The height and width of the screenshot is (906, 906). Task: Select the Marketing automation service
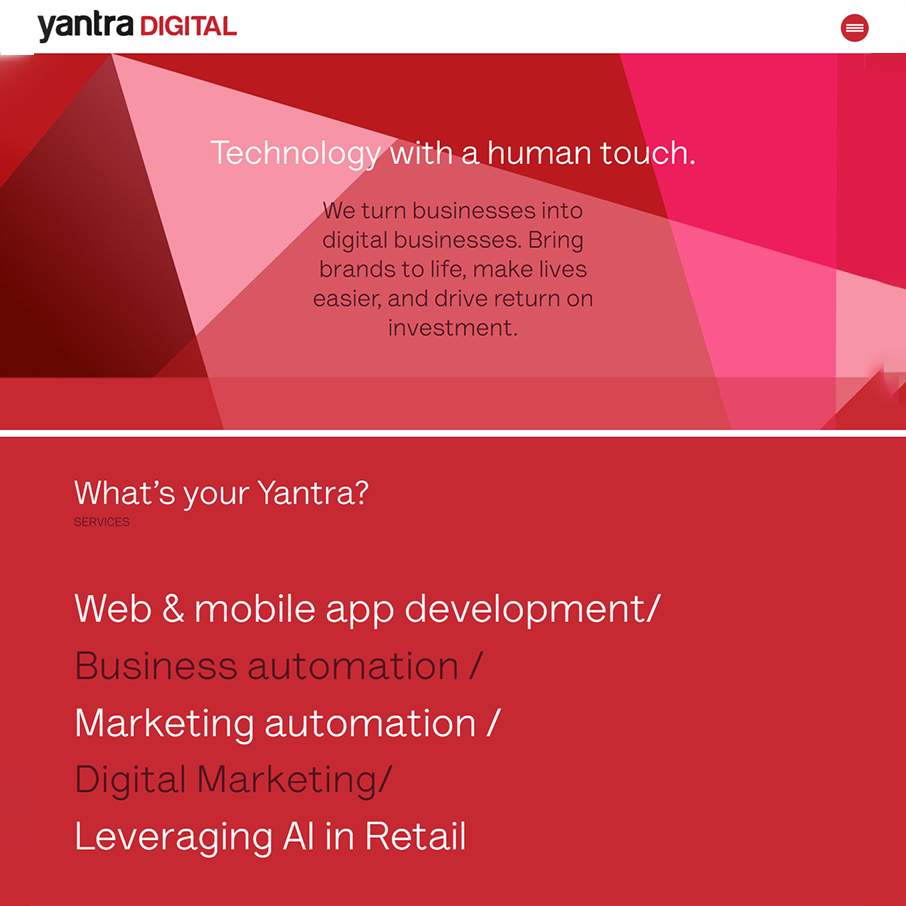(x=287, y=723)
